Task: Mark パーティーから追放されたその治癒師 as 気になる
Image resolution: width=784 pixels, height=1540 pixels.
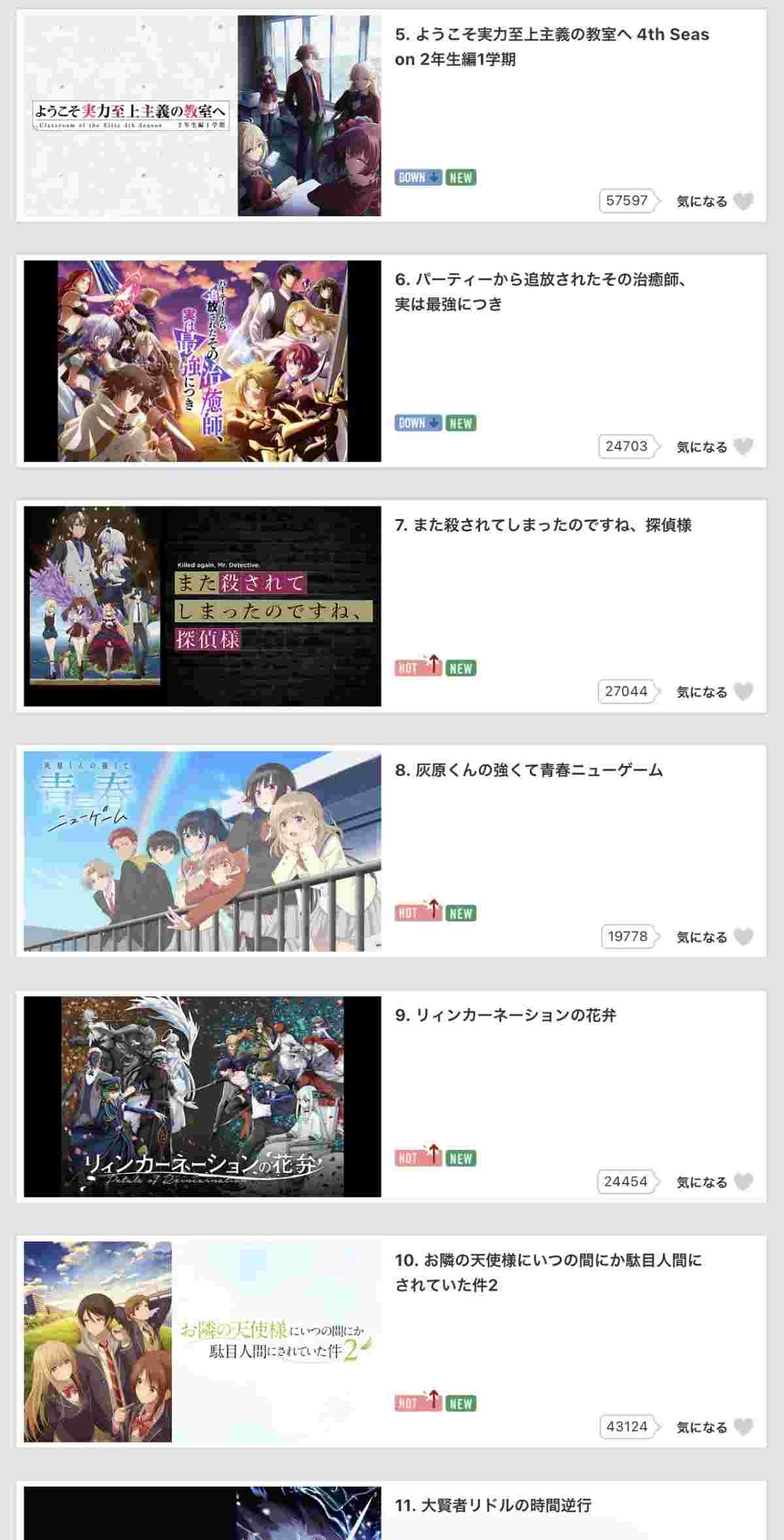Action: [x=743, y=446]
